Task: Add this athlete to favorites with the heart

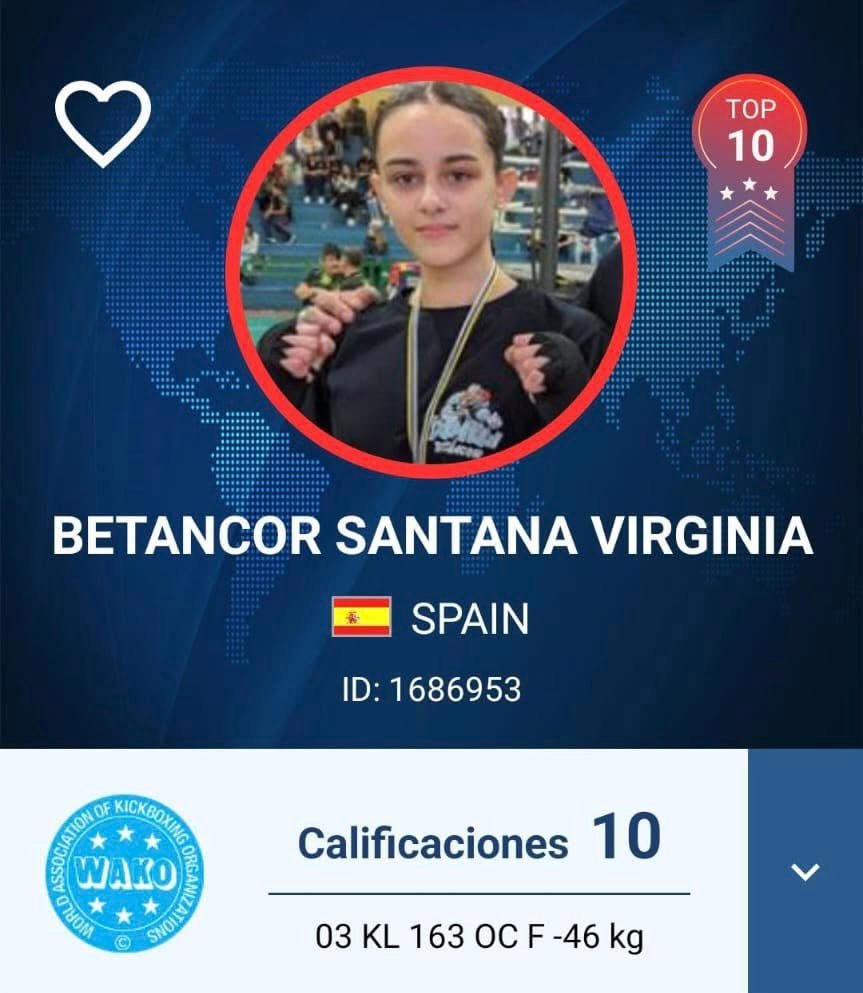Action: tap(102, 121)
